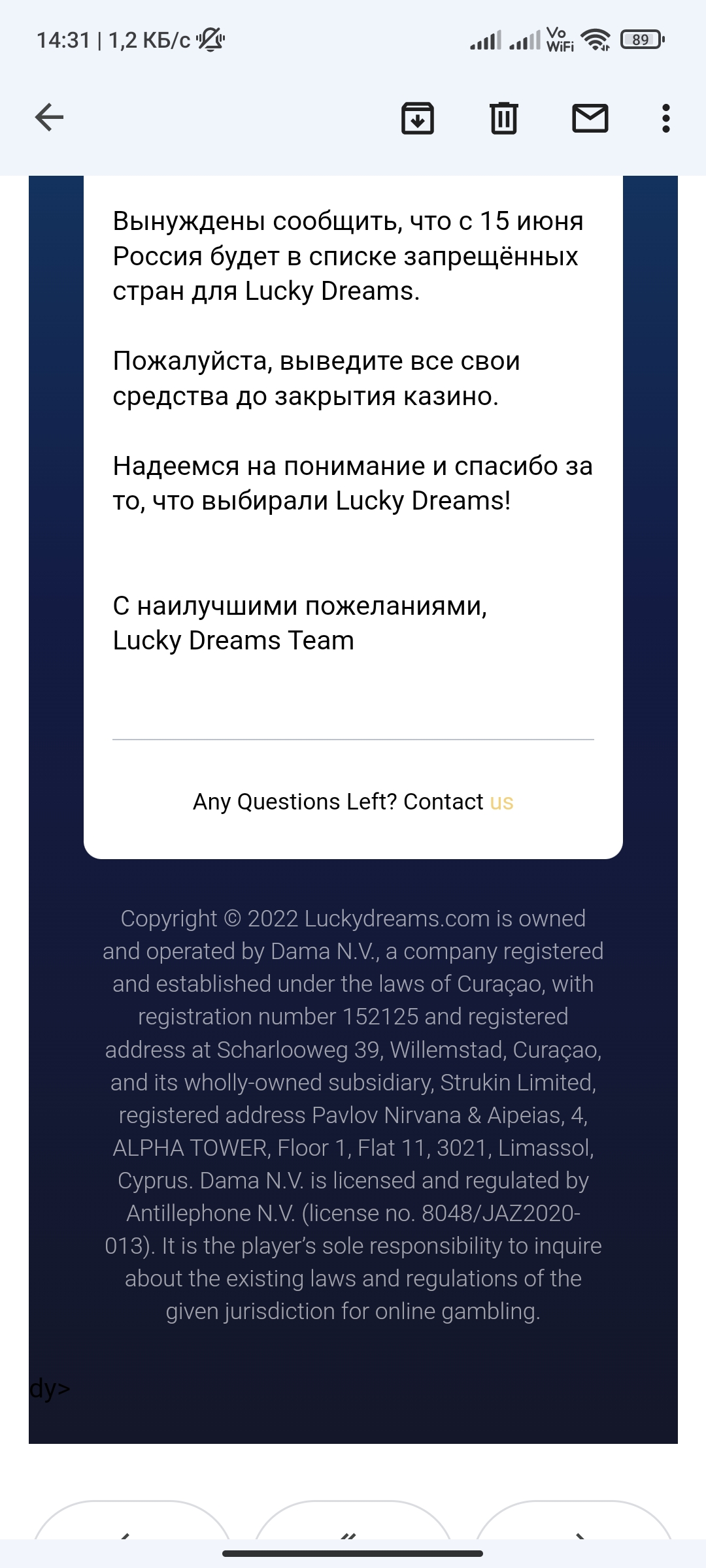Delete this email
706x1568 pixels.
503,118
